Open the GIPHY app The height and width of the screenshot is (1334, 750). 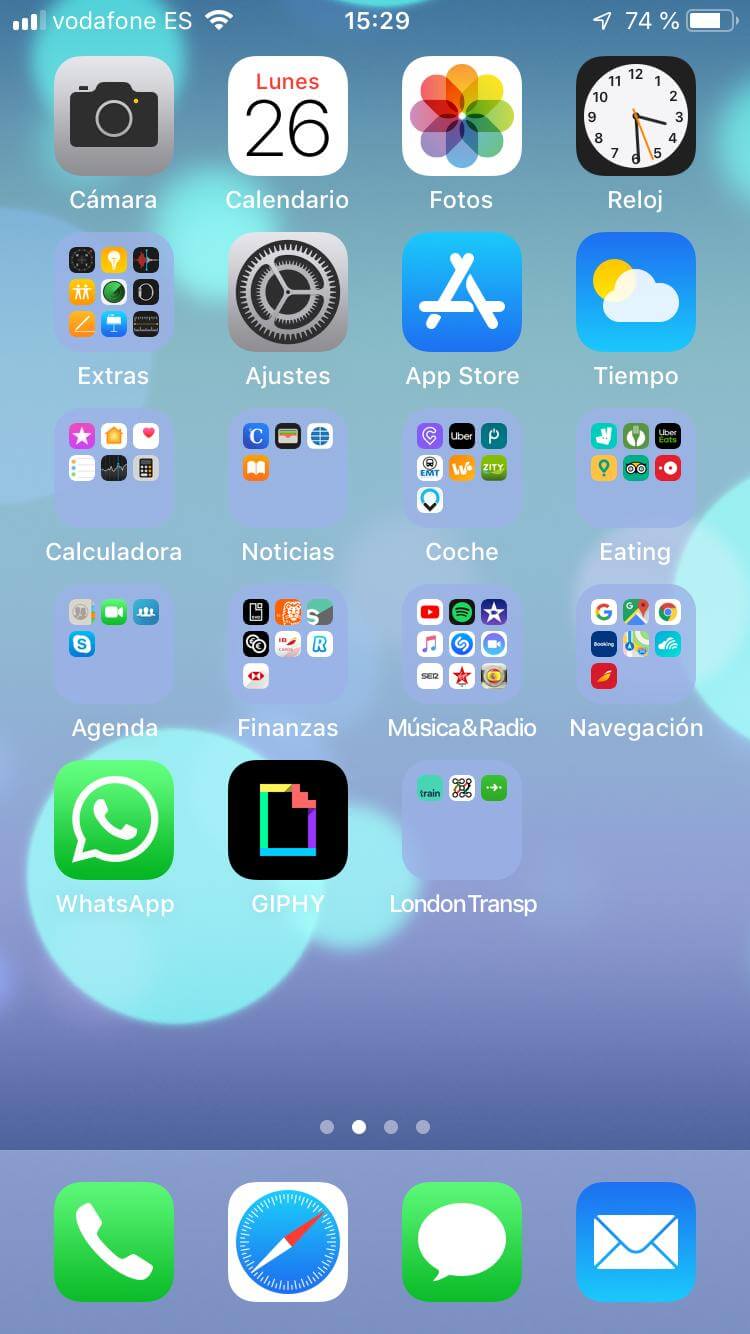coord(288,820)
